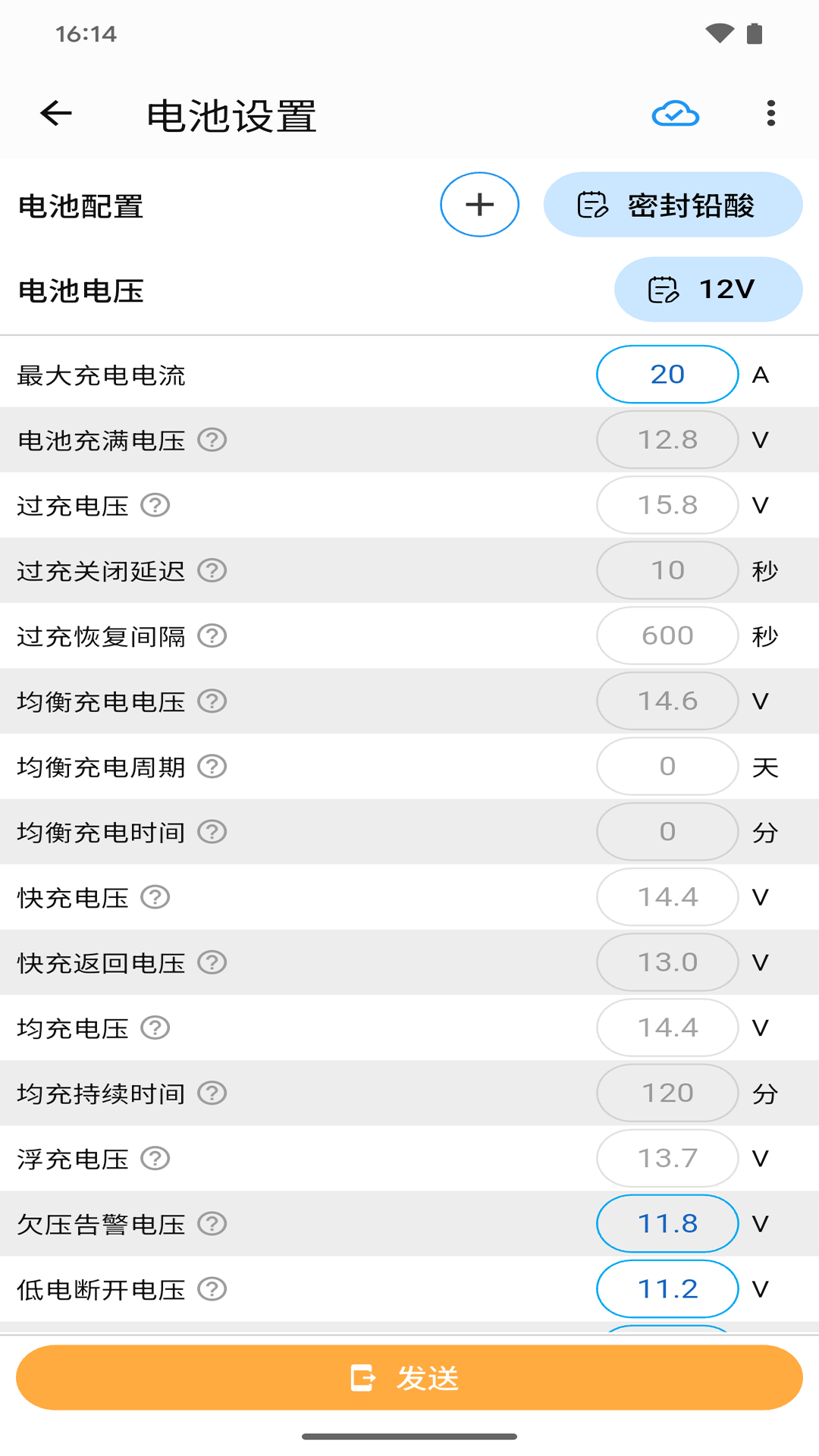Tap the + button to add battery config
This screenshot has height=1456, width=819.
[479, 204]
